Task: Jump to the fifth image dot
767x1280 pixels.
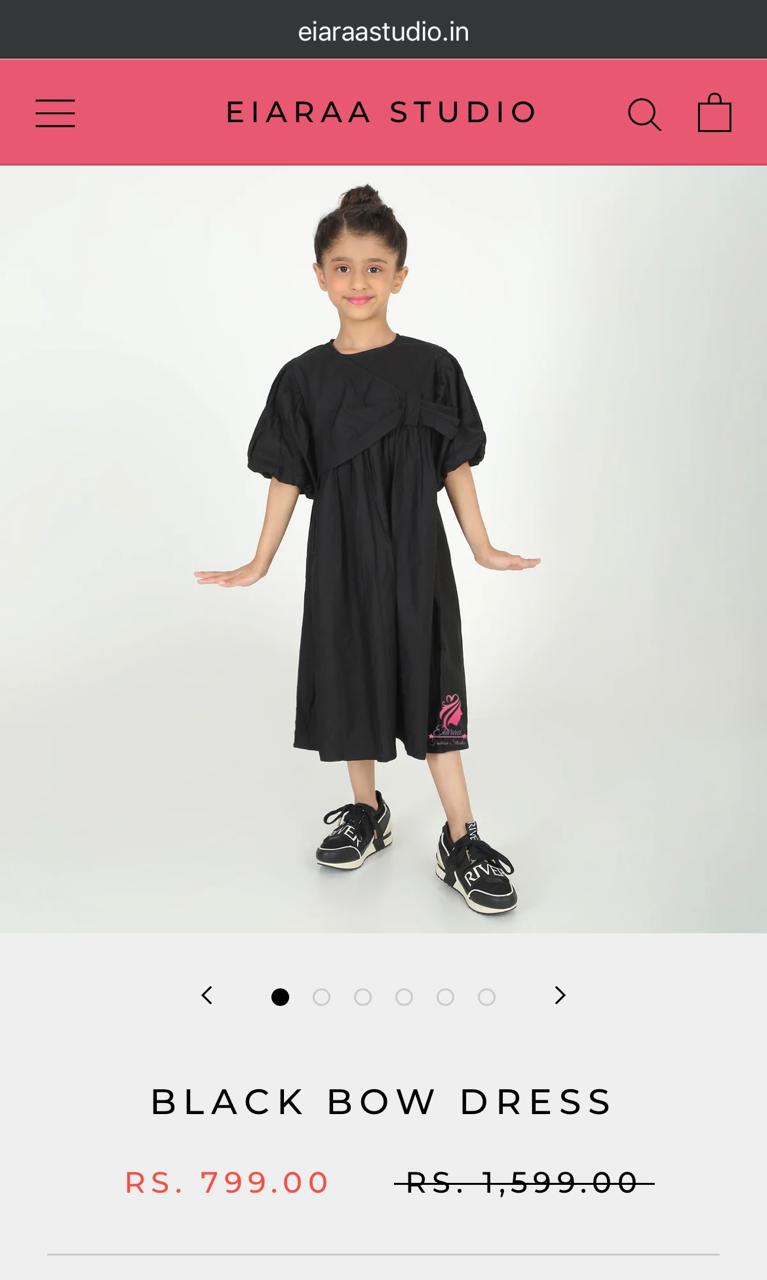Action: point(445,997)
